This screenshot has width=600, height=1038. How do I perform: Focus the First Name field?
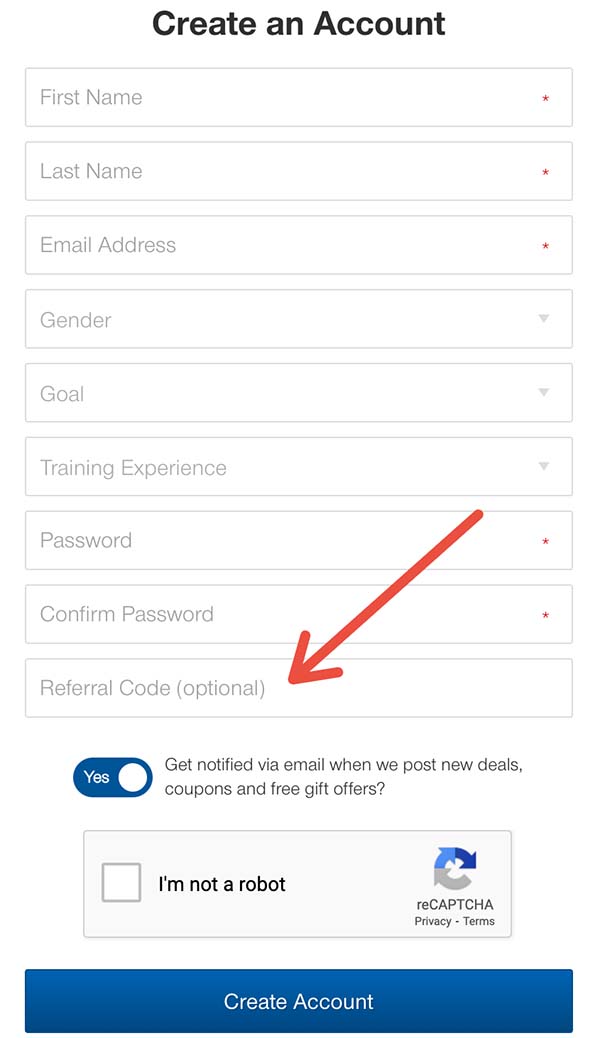pyautogui.click(x=299, y=97)
